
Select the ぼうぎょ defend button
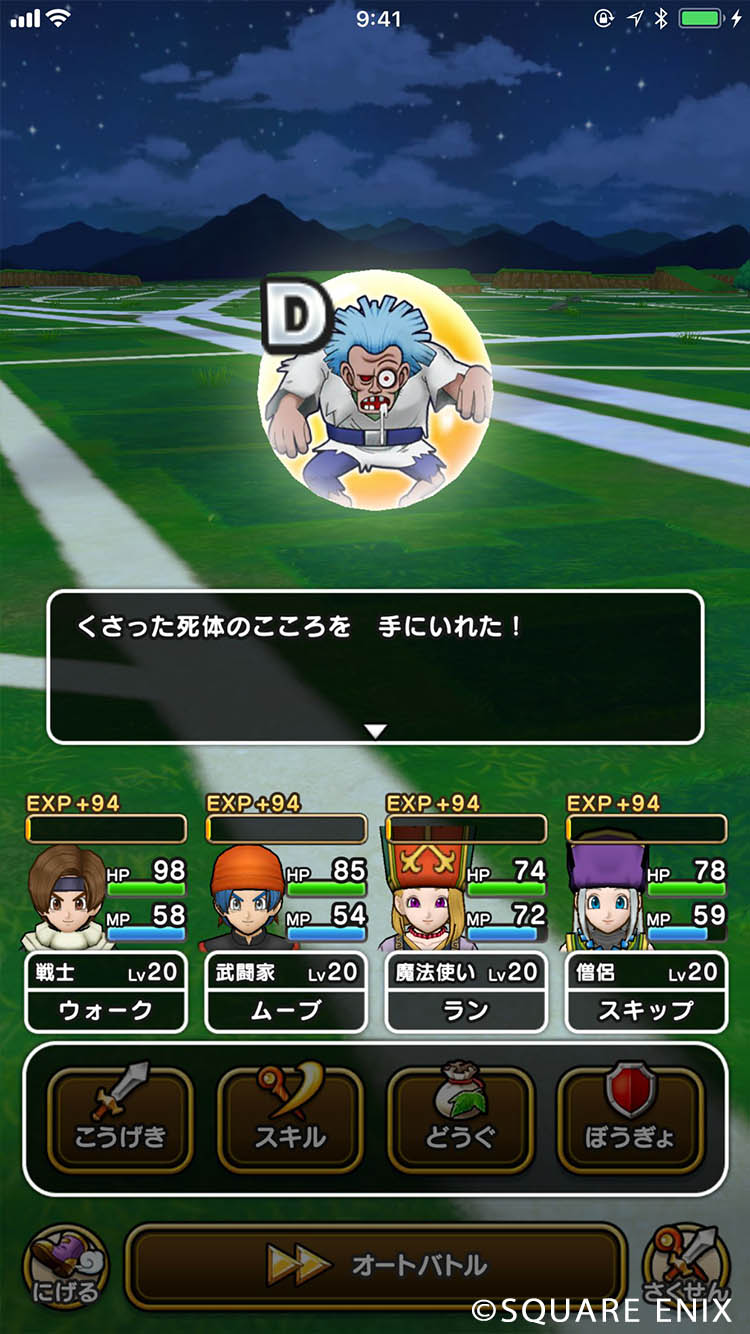(x=630, y=1119)
